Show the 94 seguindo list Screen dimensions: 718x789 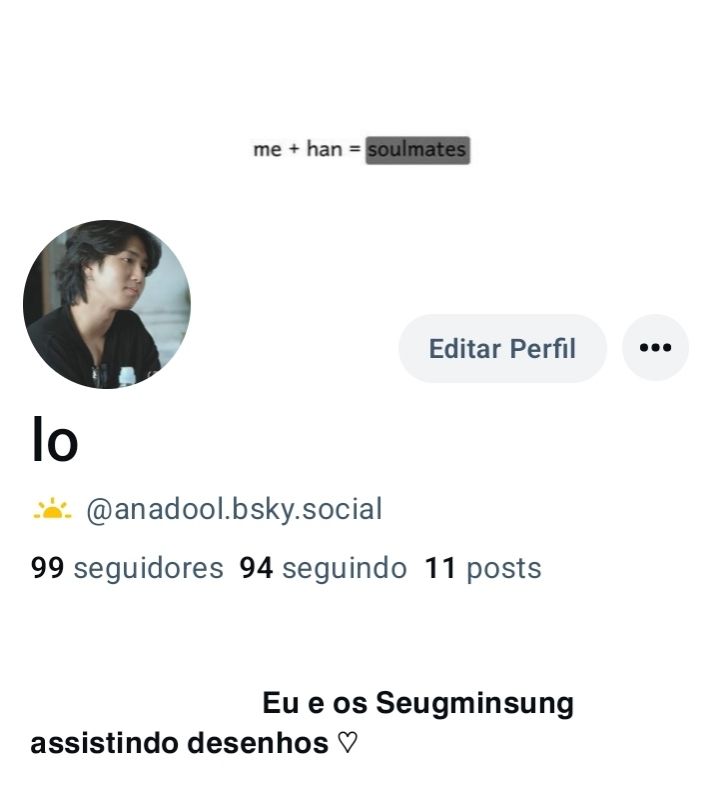click(x=323, y=568)
